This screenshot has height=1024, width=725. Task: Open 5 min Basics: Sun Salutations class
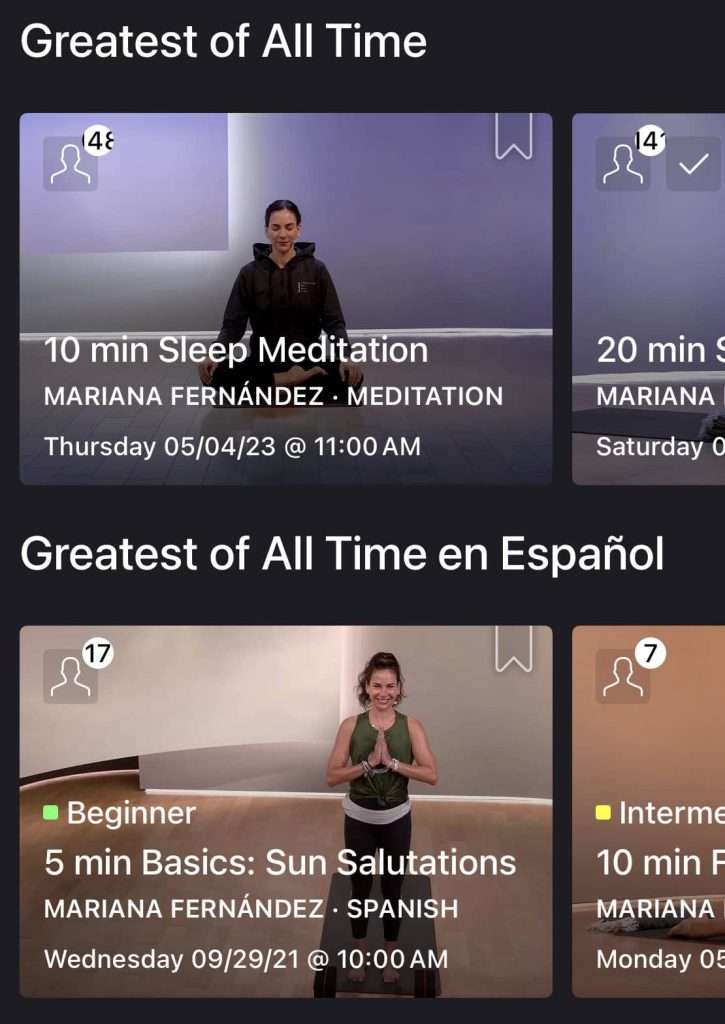click(x=279, y=861)
